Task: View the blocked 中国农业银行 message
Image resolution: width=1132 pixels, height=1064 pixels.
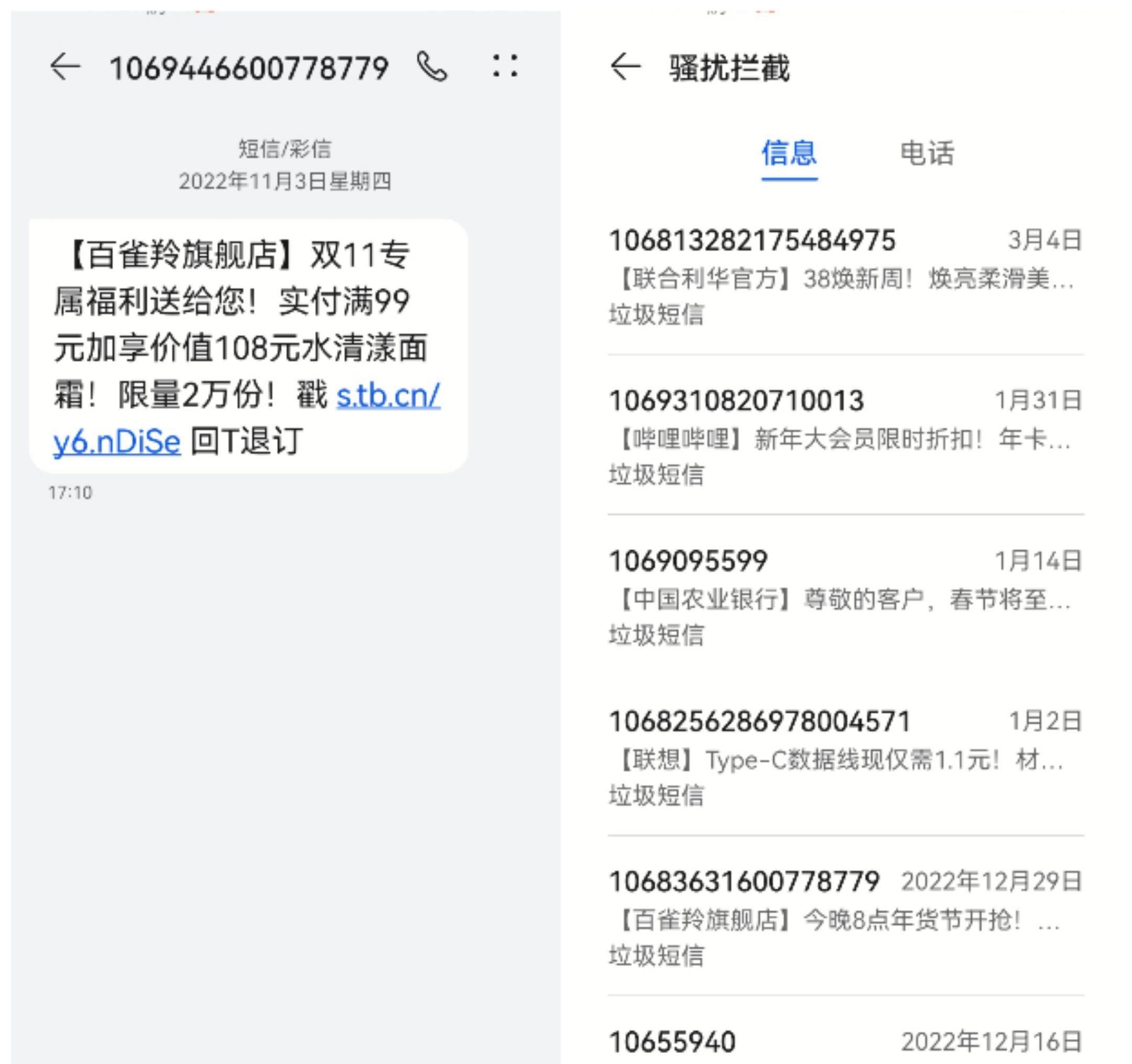Action: [845, 598]
